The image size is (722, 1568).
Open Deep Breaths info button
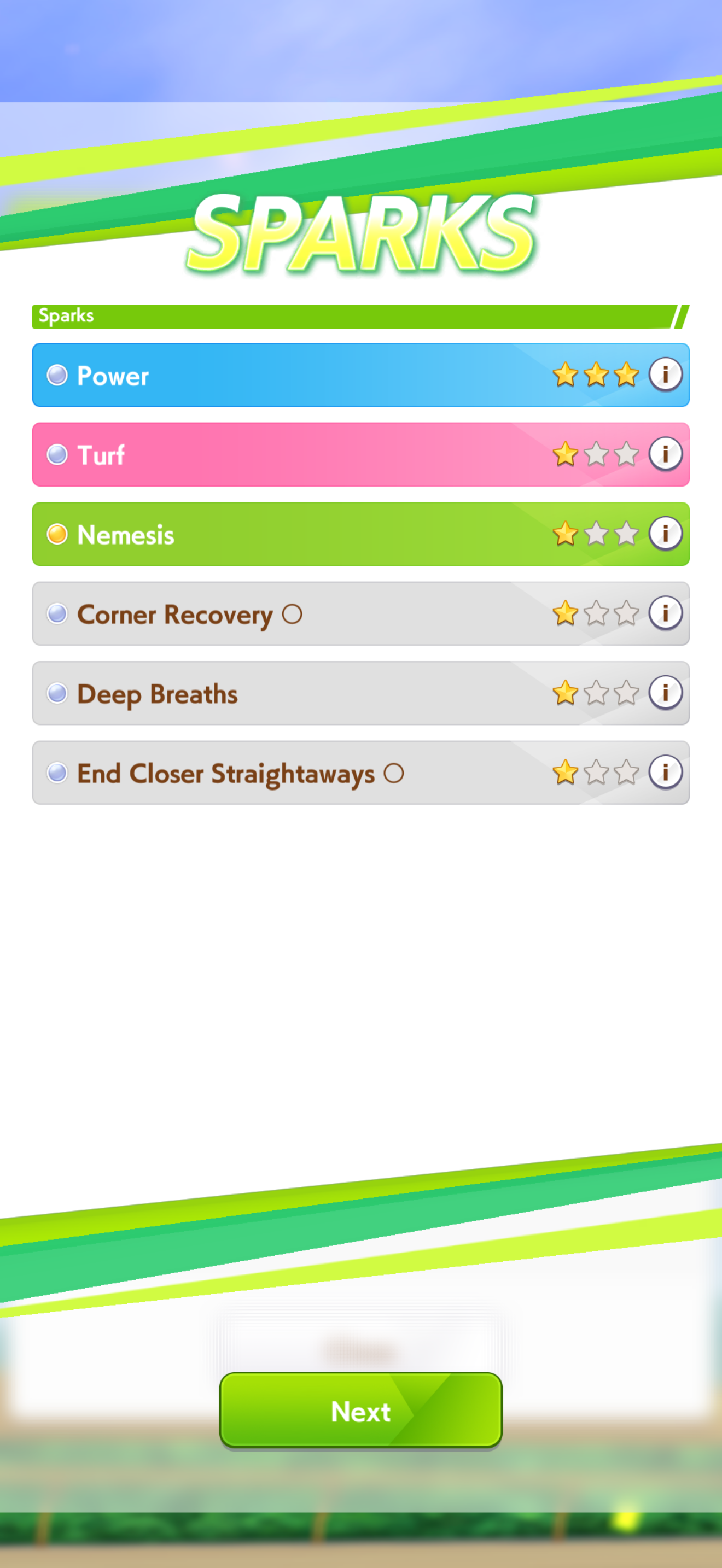coord(665,693)
